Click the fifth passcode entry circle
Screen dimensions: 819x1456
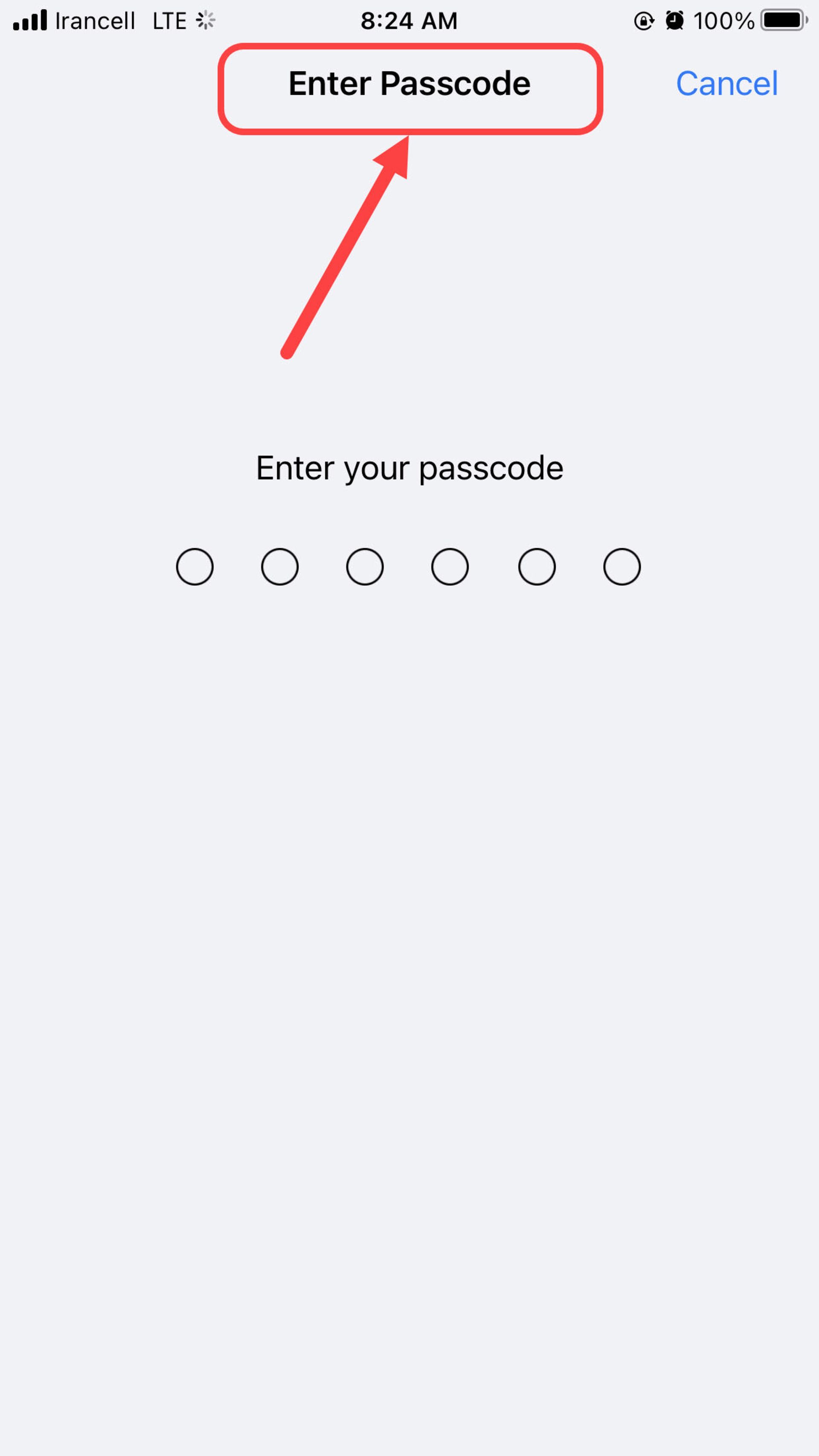pos(536,567)
